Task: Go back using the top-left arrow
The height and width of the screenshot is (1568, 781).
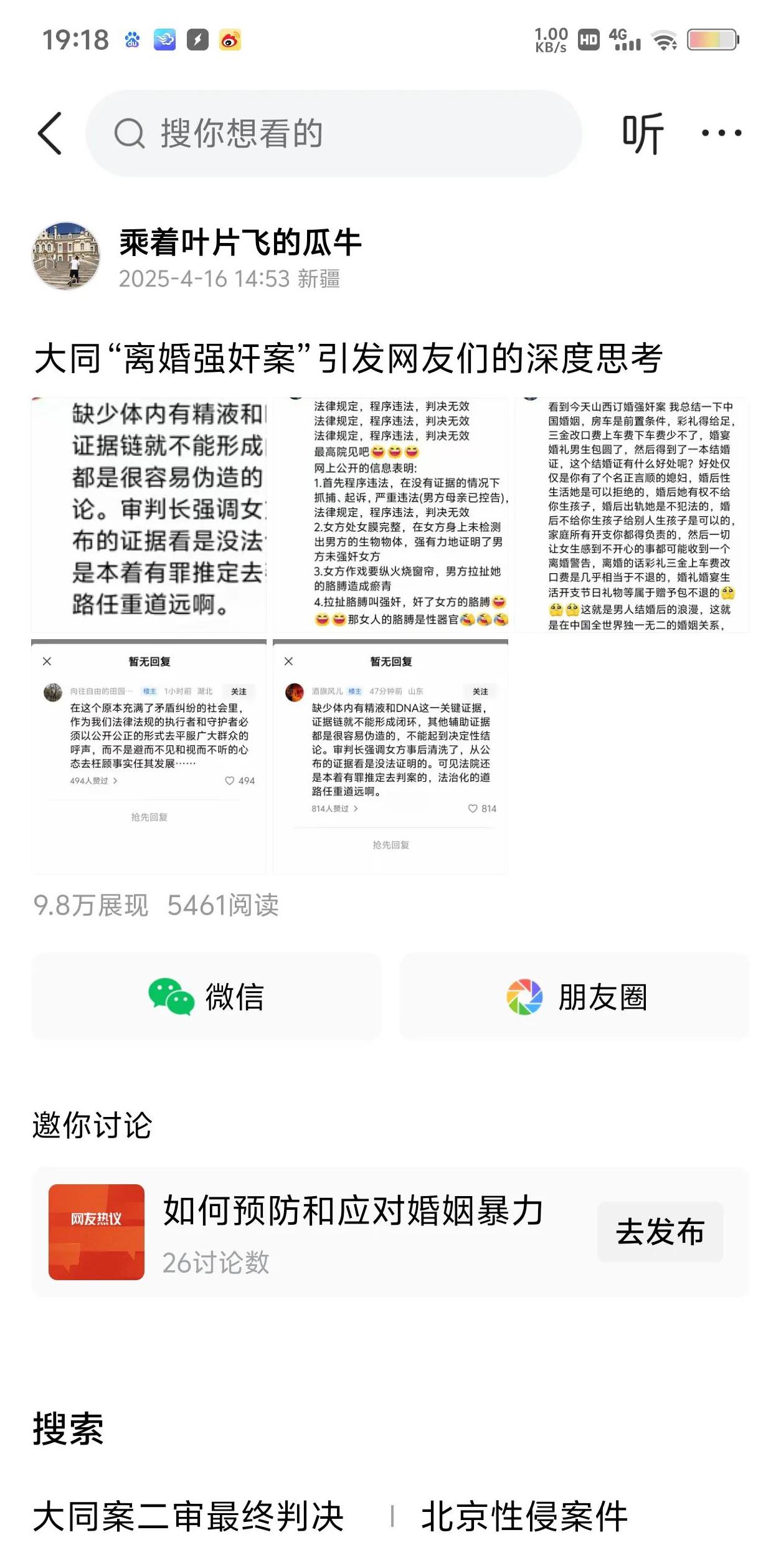Action: (50, 133)
